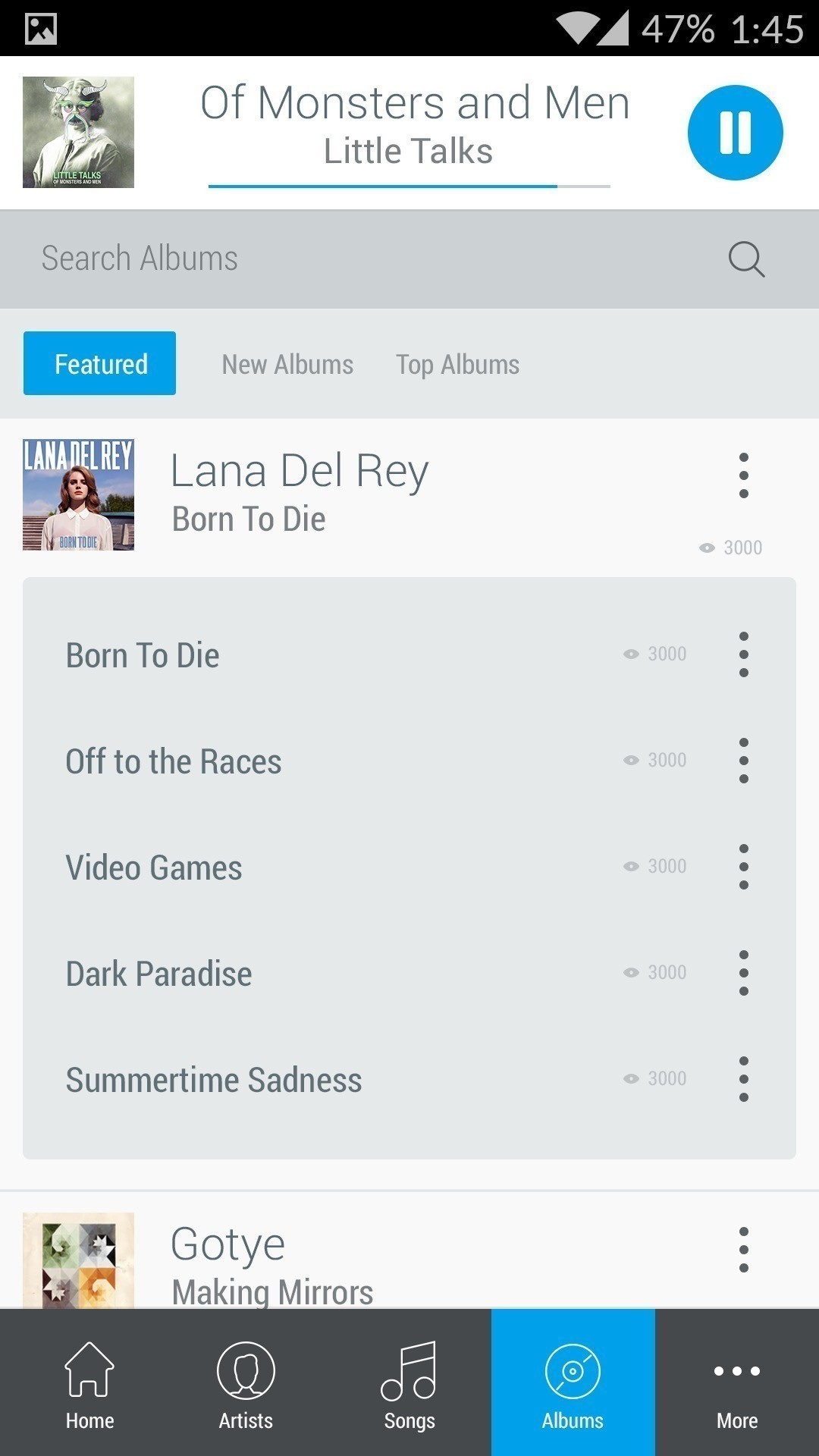The height and width of the screenshot is (1456, 819).
Task: Open options menu for Born To Die track
Action: pyautogui.click(x=743, y=654)
